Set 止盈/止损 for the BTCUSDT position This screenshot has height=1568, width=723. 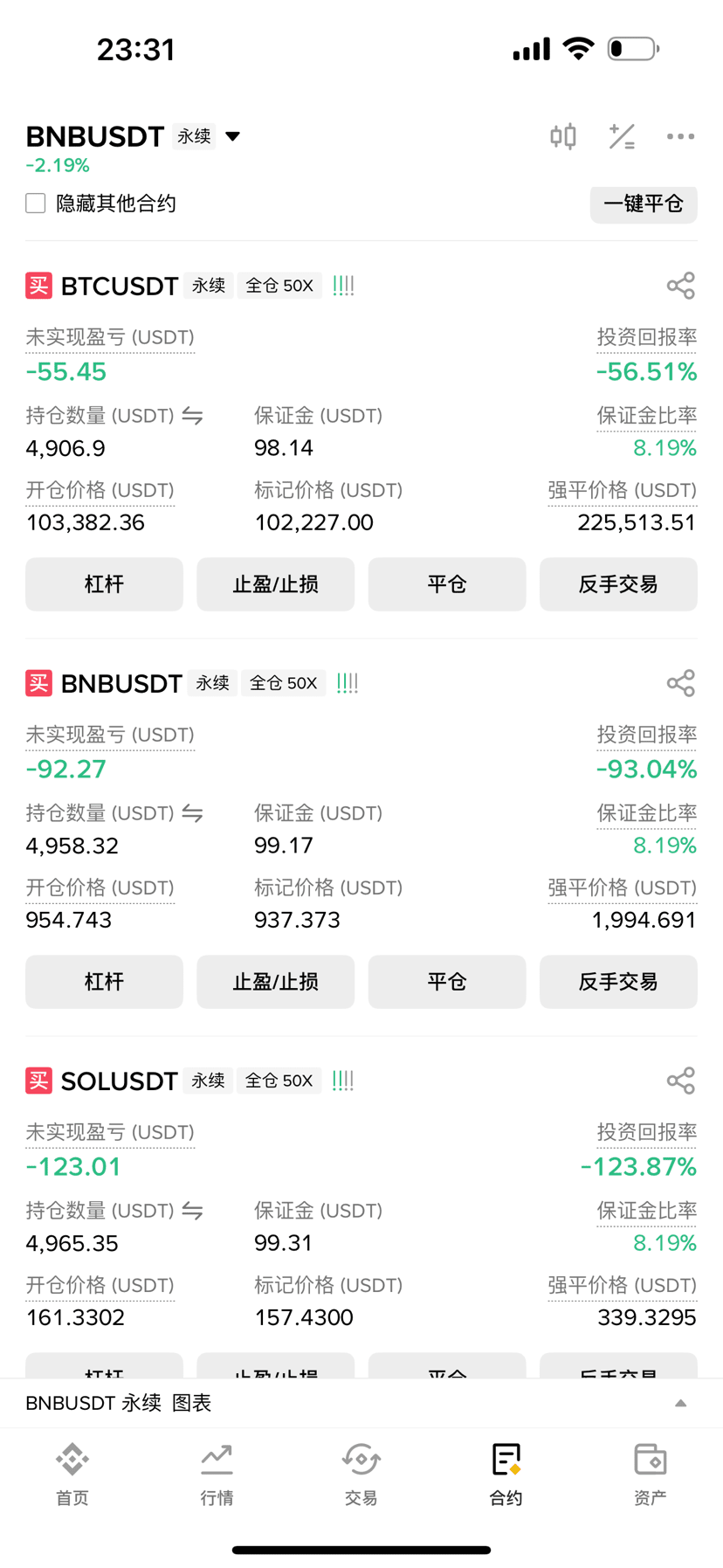275,584
